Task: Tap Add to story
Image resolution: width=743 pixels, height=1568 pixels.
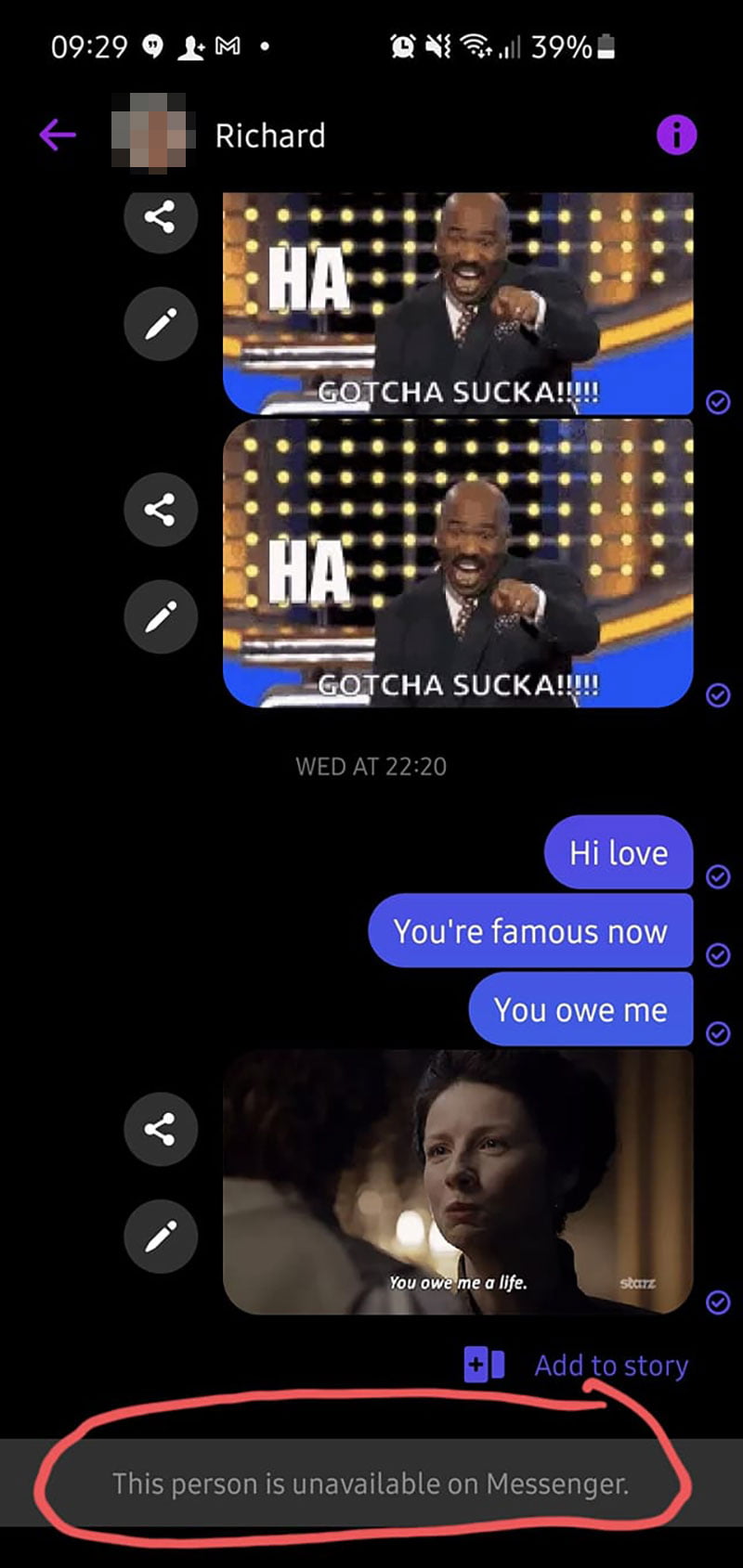Action: click(610, 1366)
